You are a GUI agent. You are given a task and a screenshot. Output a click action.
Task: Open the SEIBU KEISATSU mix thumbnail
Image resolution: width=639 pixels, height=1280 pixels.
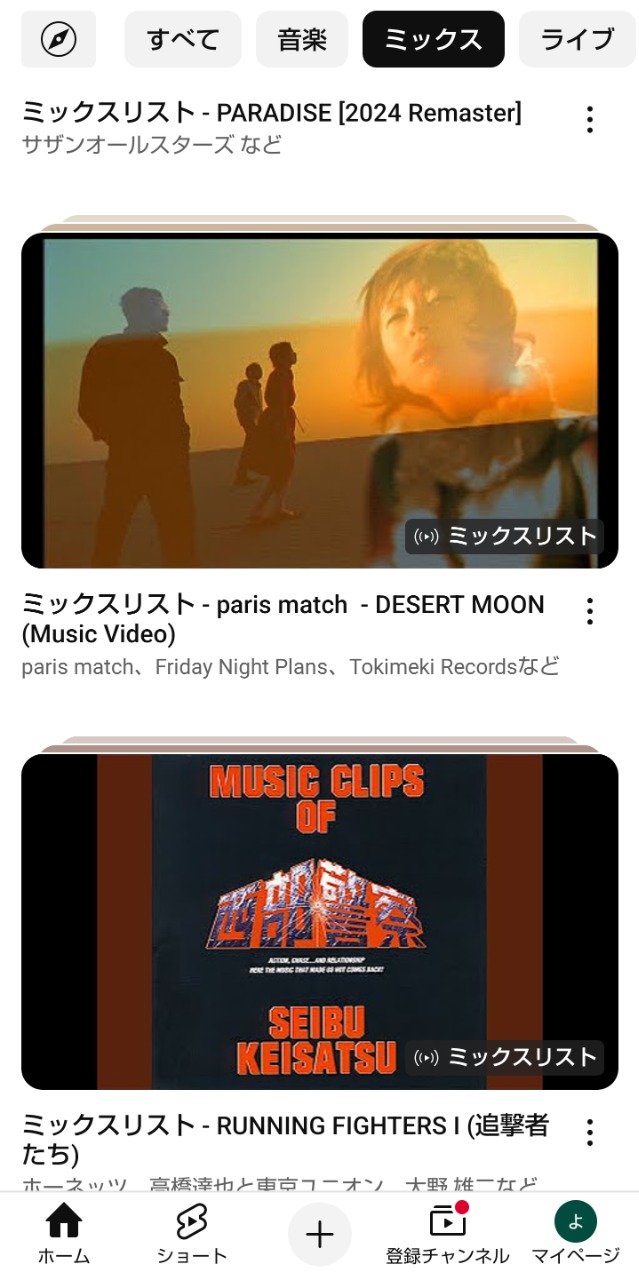[x=319, y=921]
